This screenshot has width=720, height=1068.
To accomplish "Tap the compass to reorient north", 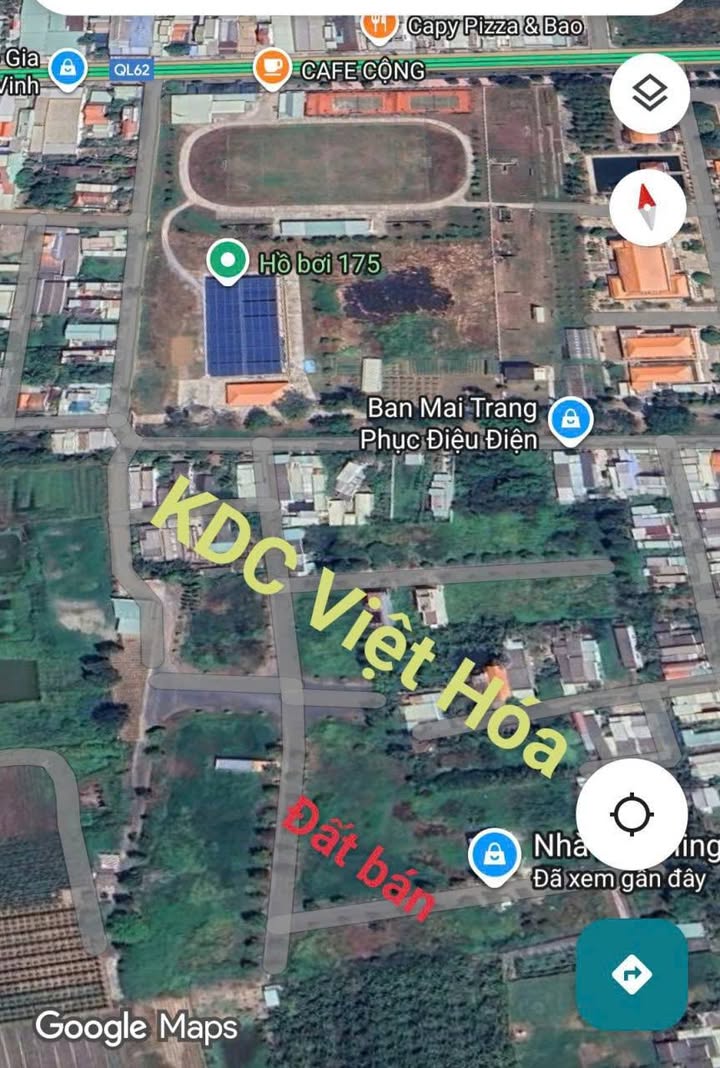I will (647, 207).
